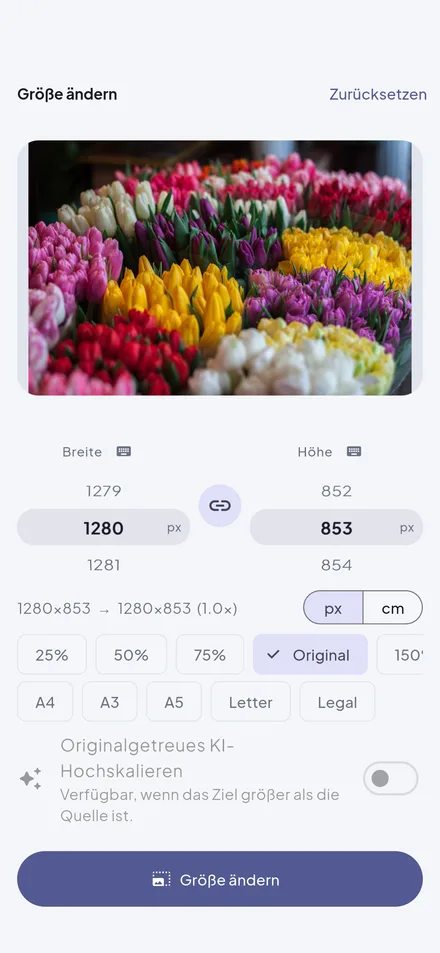Choose the 75% size chip
This screenshot has height=953, width=440.
210,655
